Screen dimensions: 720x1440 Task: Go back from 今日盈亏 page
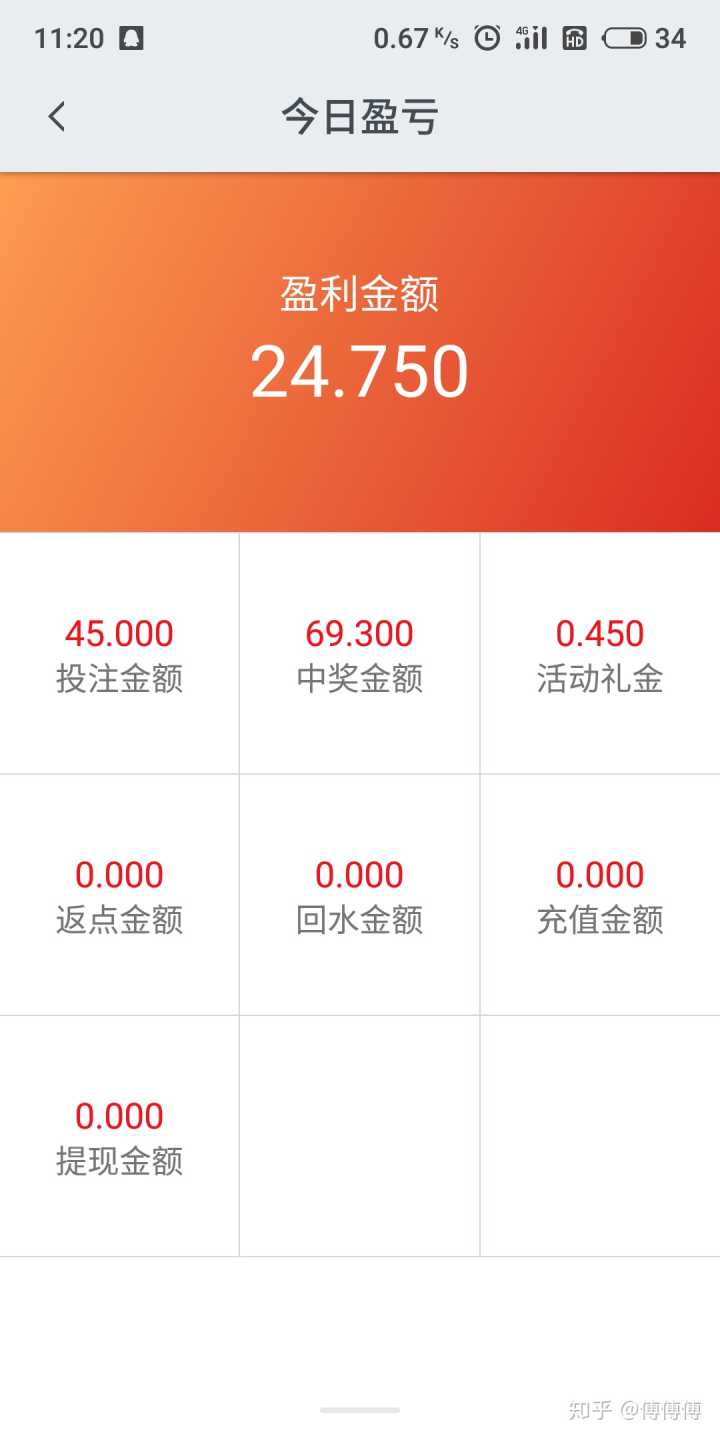57,117
